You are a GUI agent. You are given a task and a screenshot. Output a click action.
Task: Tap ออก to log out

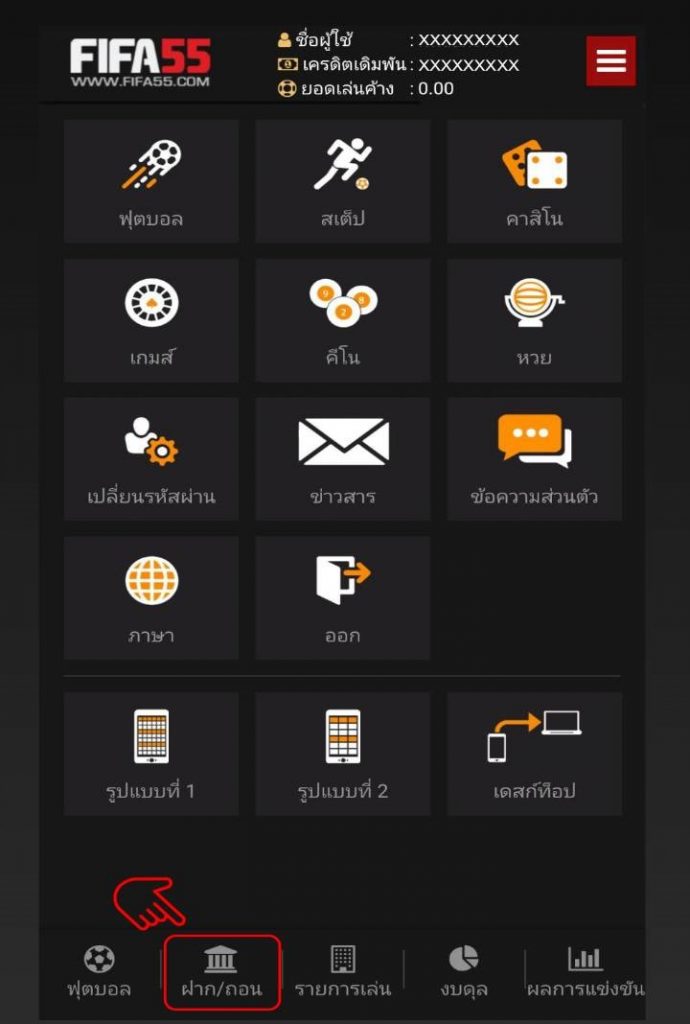pos(342,597)
